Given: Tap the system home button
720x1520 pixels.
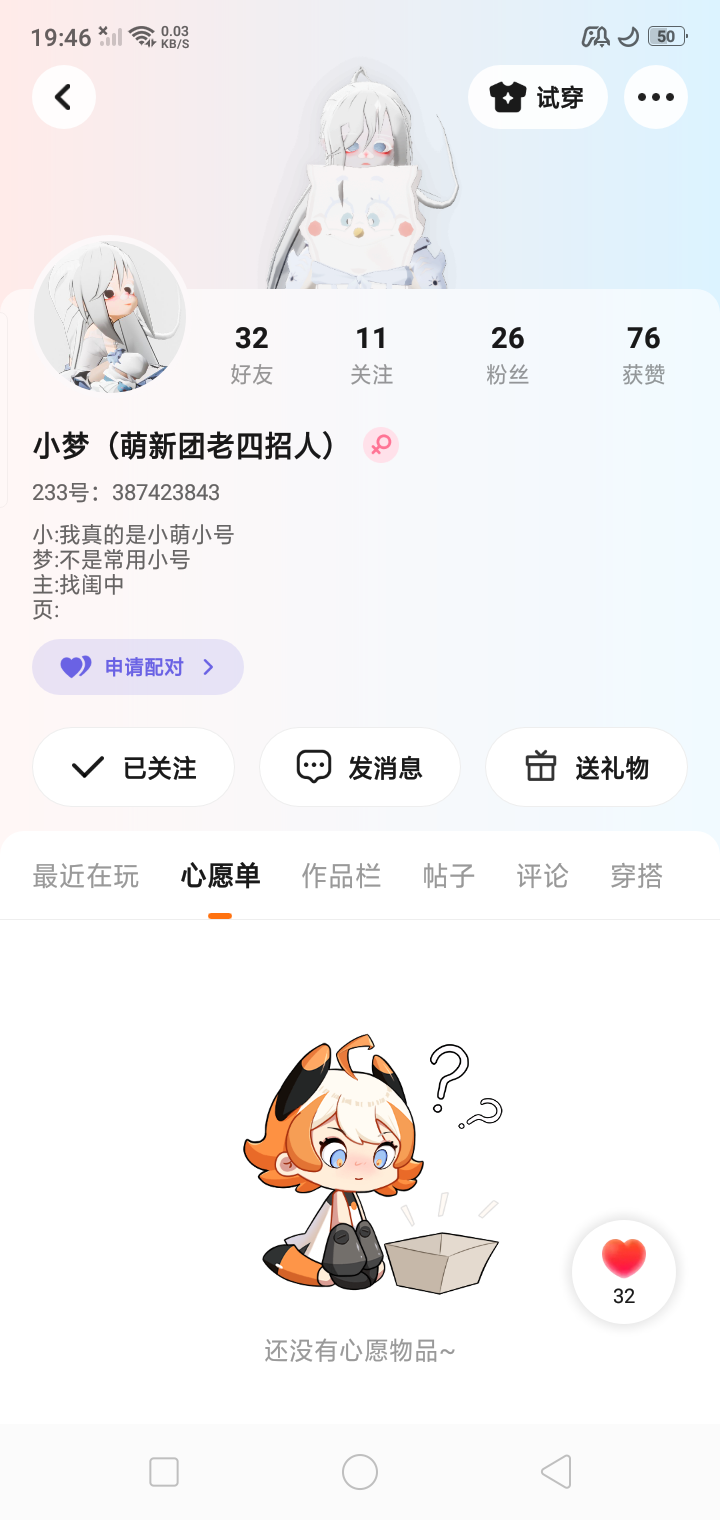Looking at the screenshot, I should click(x=360, y=1472).
